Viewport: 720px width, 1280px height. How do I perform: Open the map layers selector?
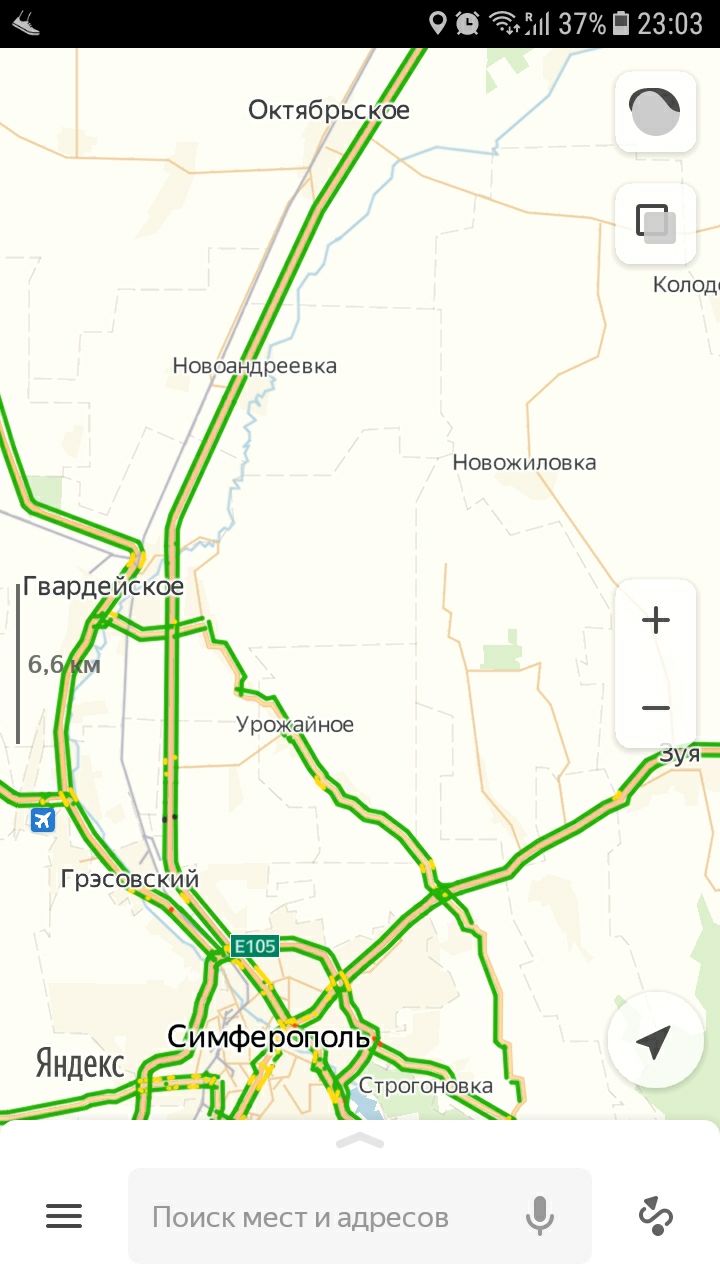coord(655,224)
